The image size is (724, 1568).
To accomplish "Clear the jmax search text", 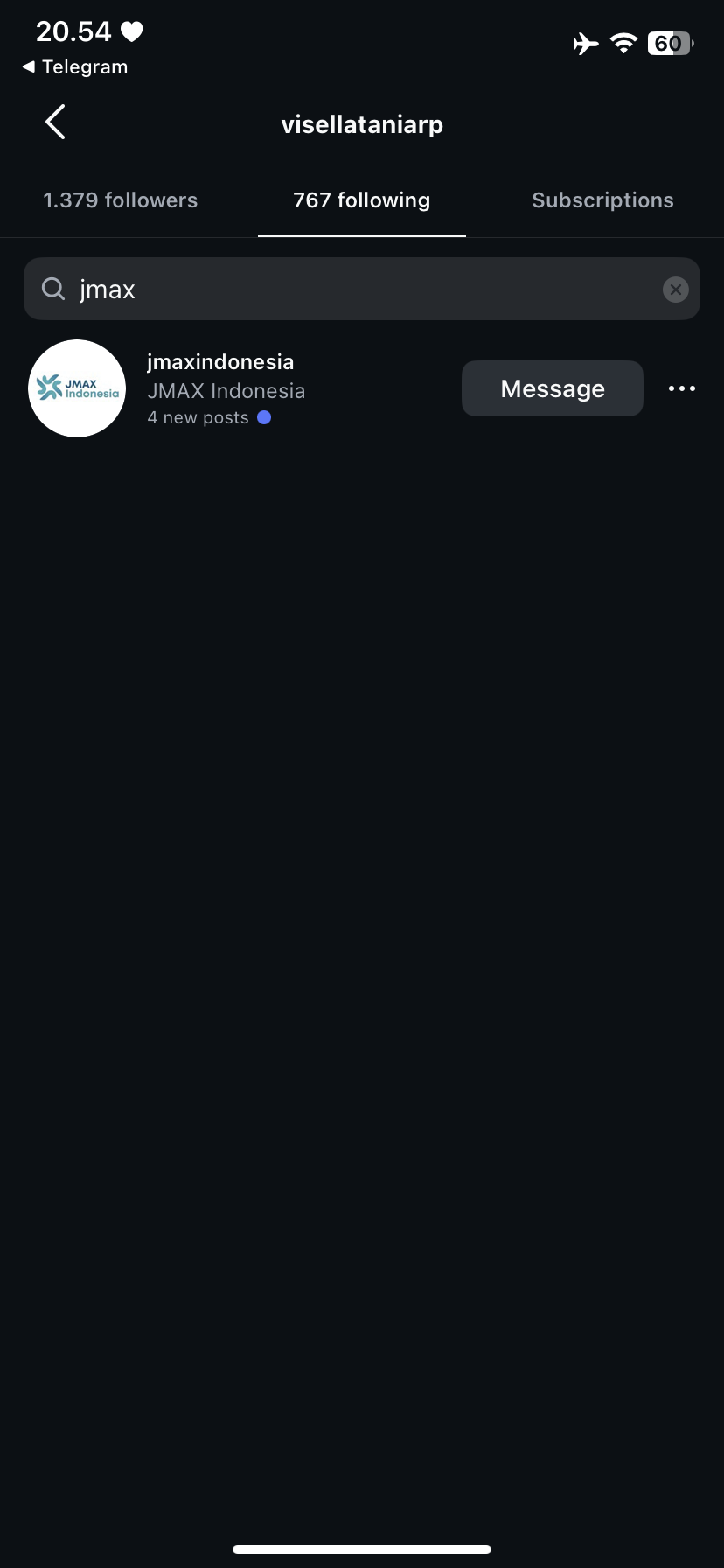I will pos(675,290).
